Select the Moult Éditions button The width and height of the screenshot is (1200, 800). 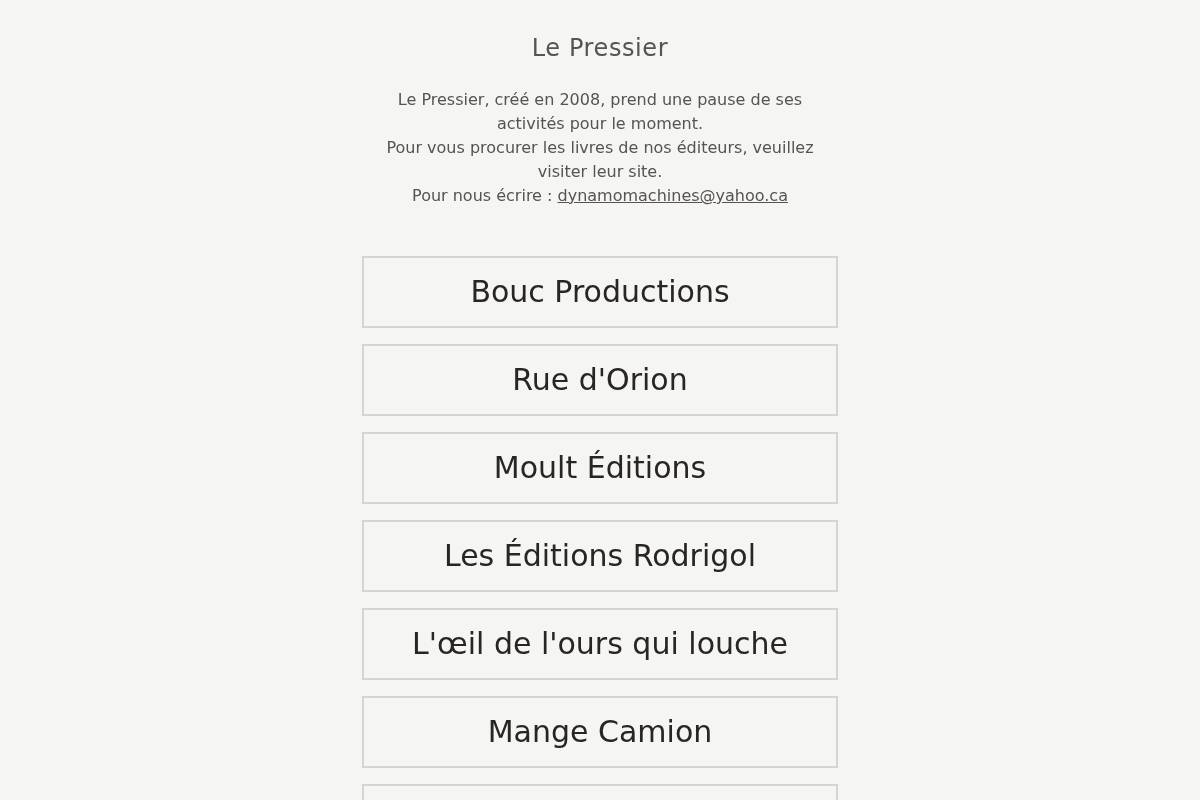(x=600, y=468)
